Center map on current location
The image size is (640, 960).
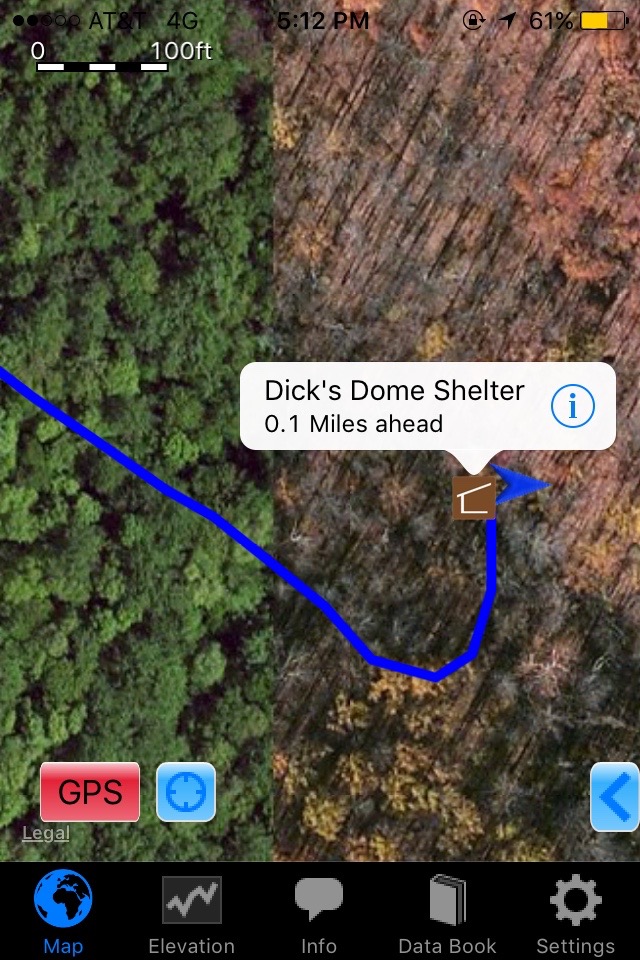pos(186,792)
